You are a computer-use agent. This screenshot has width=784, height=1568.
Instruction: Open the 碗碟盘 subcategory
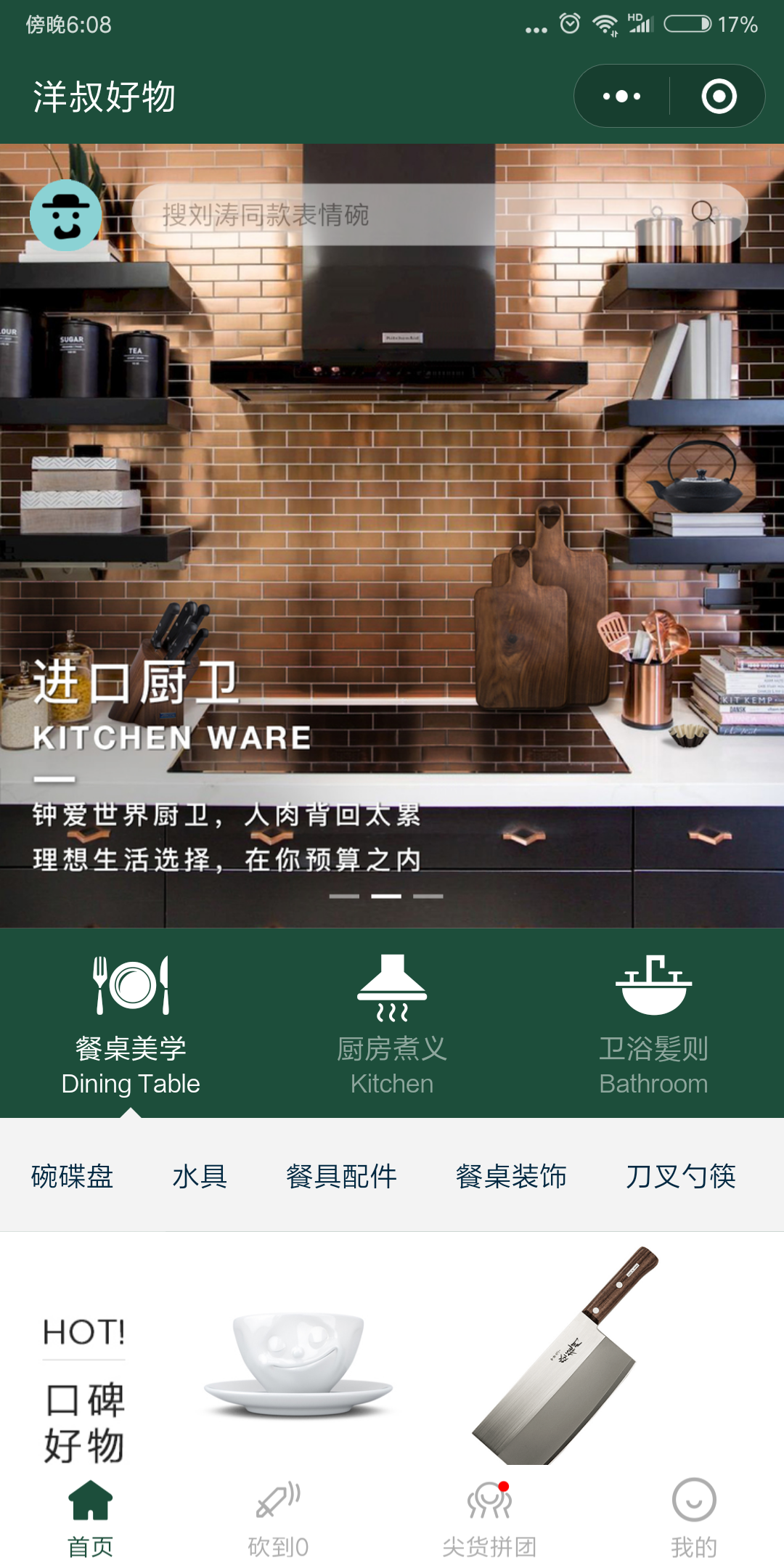pyautogui.click(x=73, y=1176)
